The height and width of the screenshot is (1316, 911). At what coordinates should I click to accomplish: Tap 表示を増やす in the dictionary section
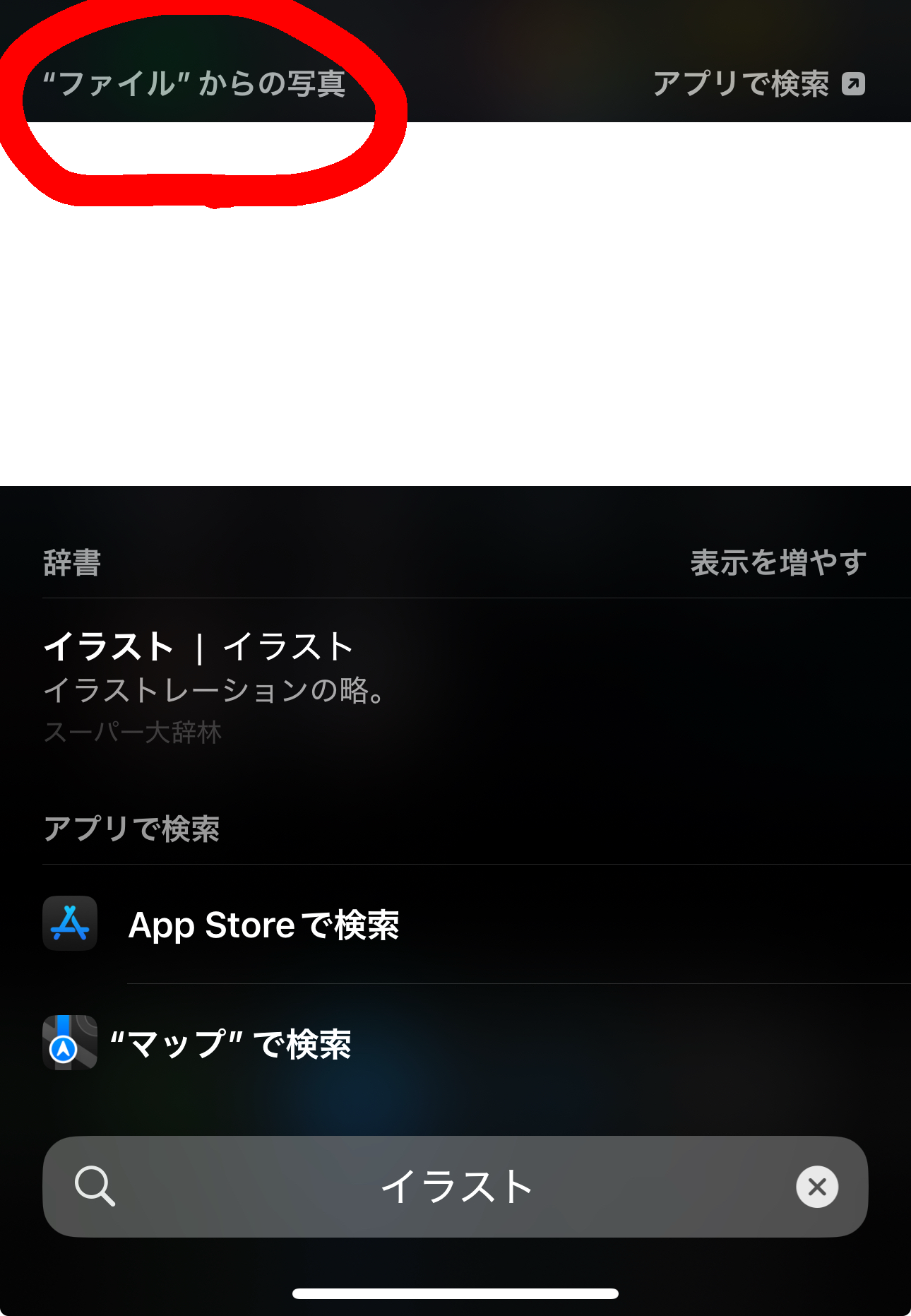pos(778,563)
